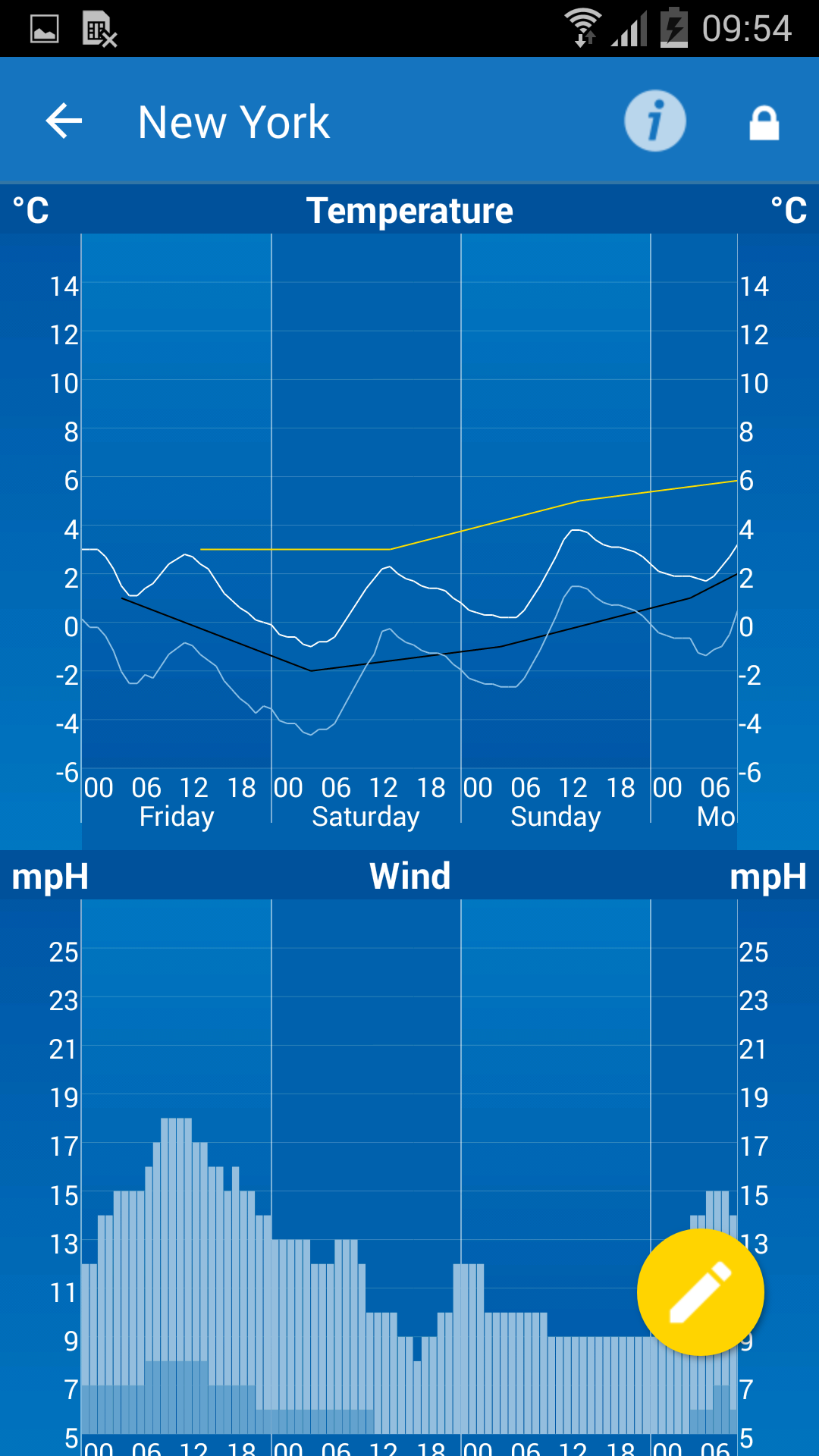The image size is (819, 1456).
Task: Go back using the arrow
Action: point(64,121)
